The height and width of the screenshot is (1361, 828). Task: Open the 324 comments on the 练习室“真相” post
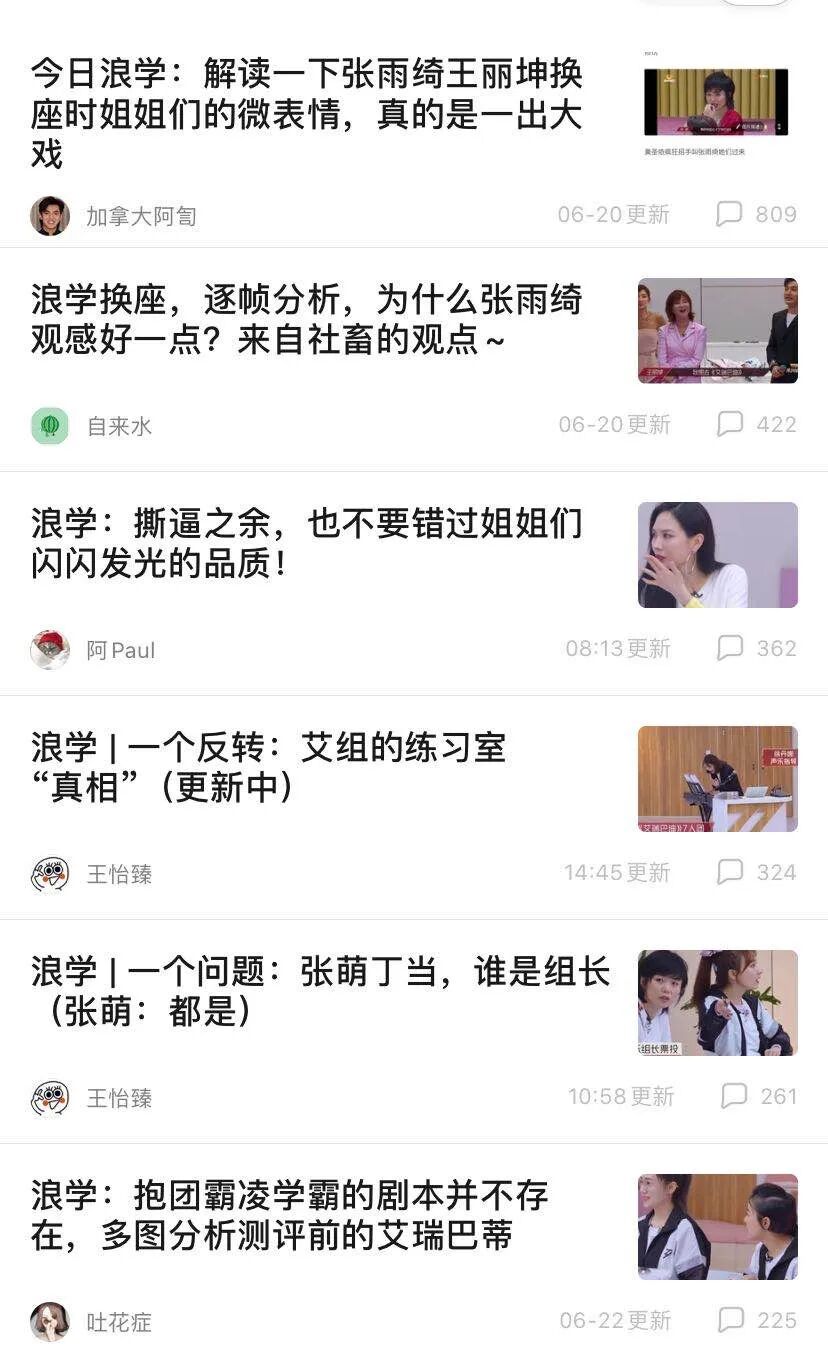(x=756, y=872)
